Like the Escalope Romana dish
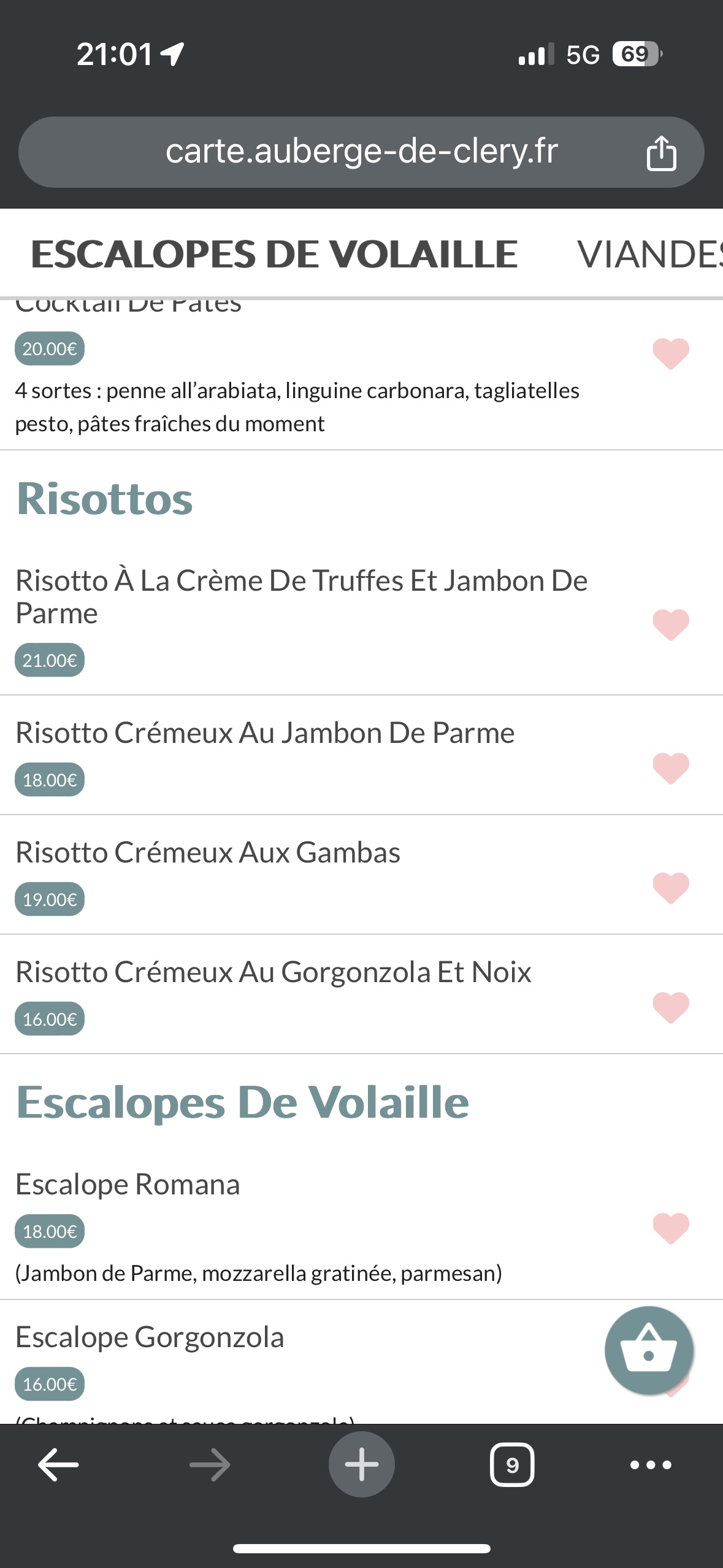Viewport: 723px width, 1568px height. pyautogui.click(x=671, y=1228)
